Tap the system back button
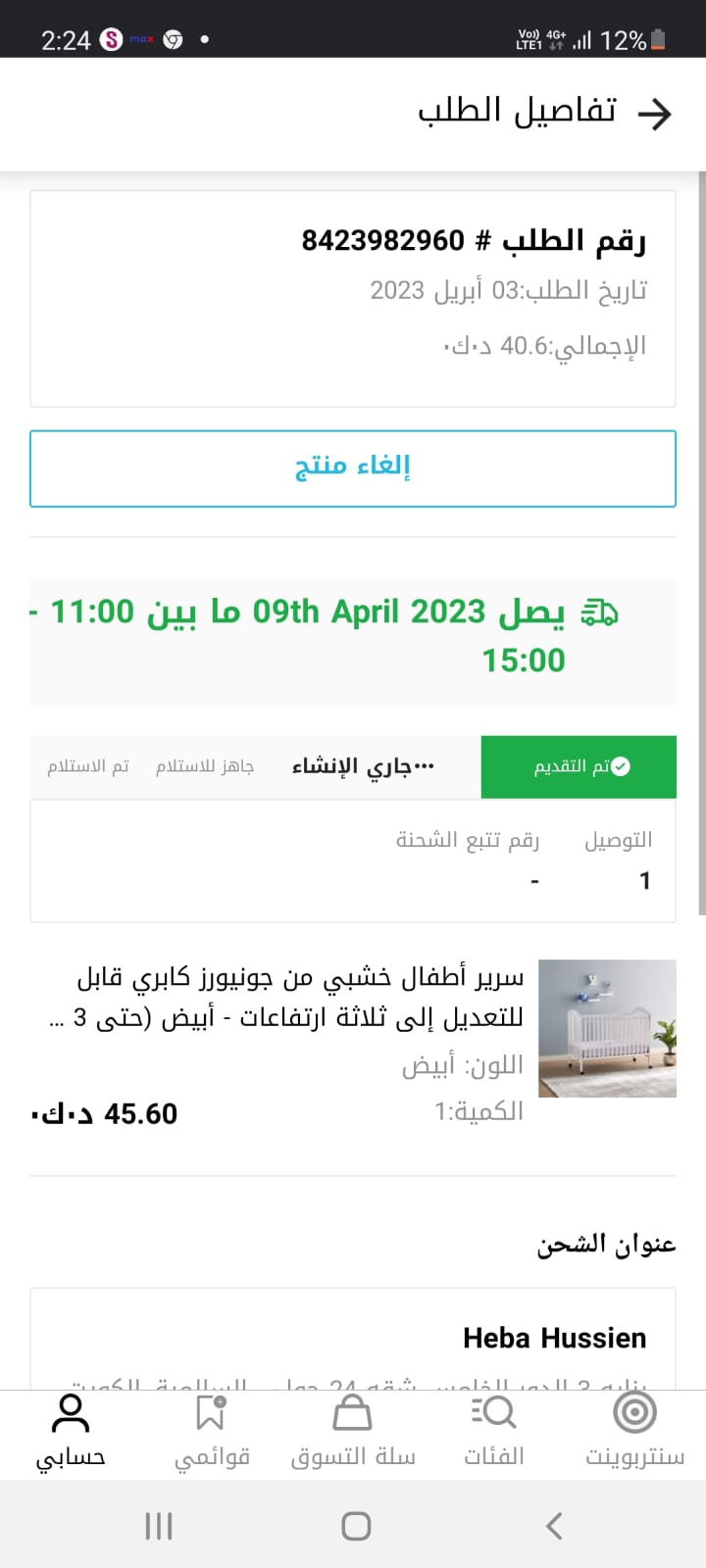 click(554, 1526)
